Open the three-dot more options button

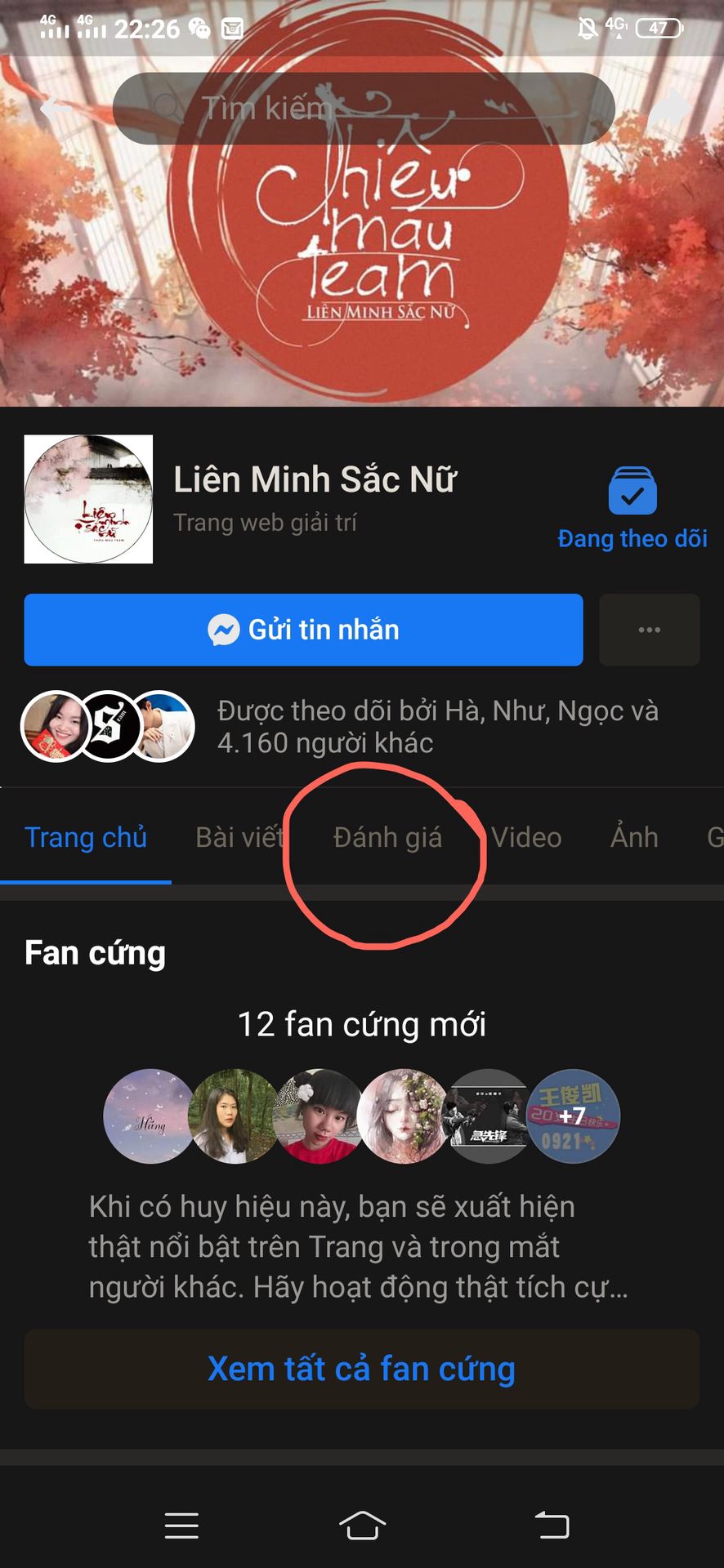coord(650,630)
